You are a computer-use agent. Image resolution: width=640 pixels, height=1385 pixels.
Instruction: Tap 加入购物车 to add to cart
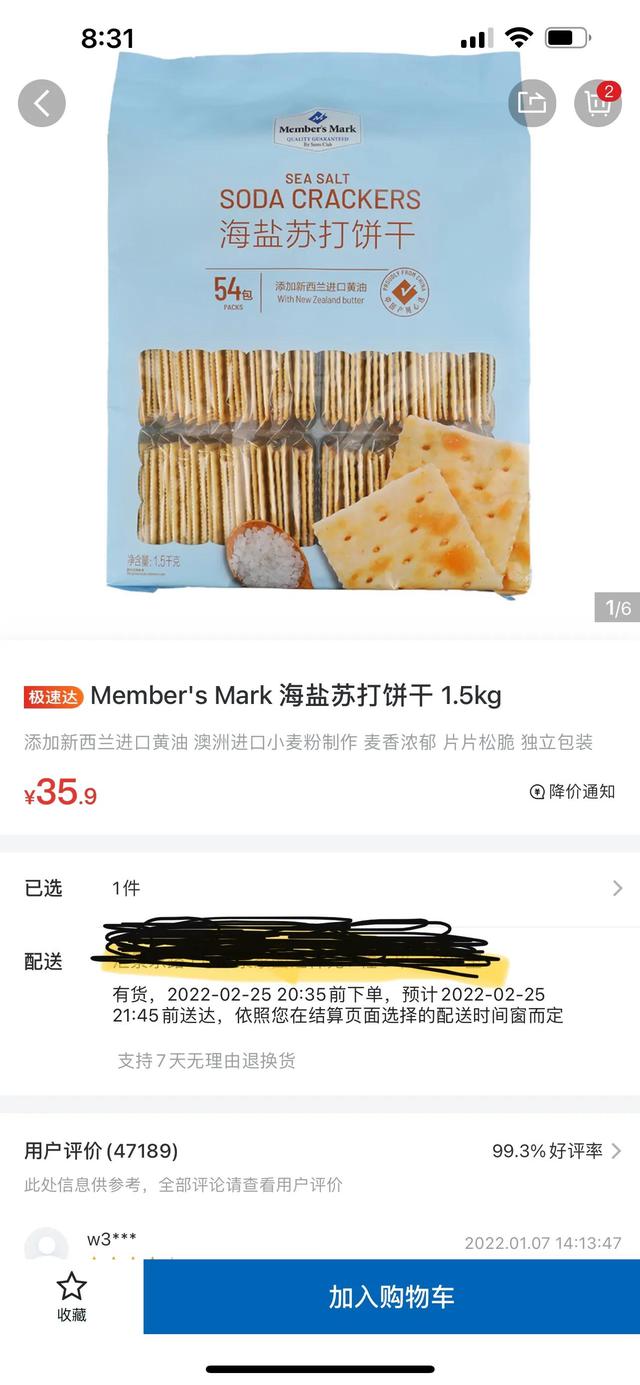click(x=391, y=1297)
